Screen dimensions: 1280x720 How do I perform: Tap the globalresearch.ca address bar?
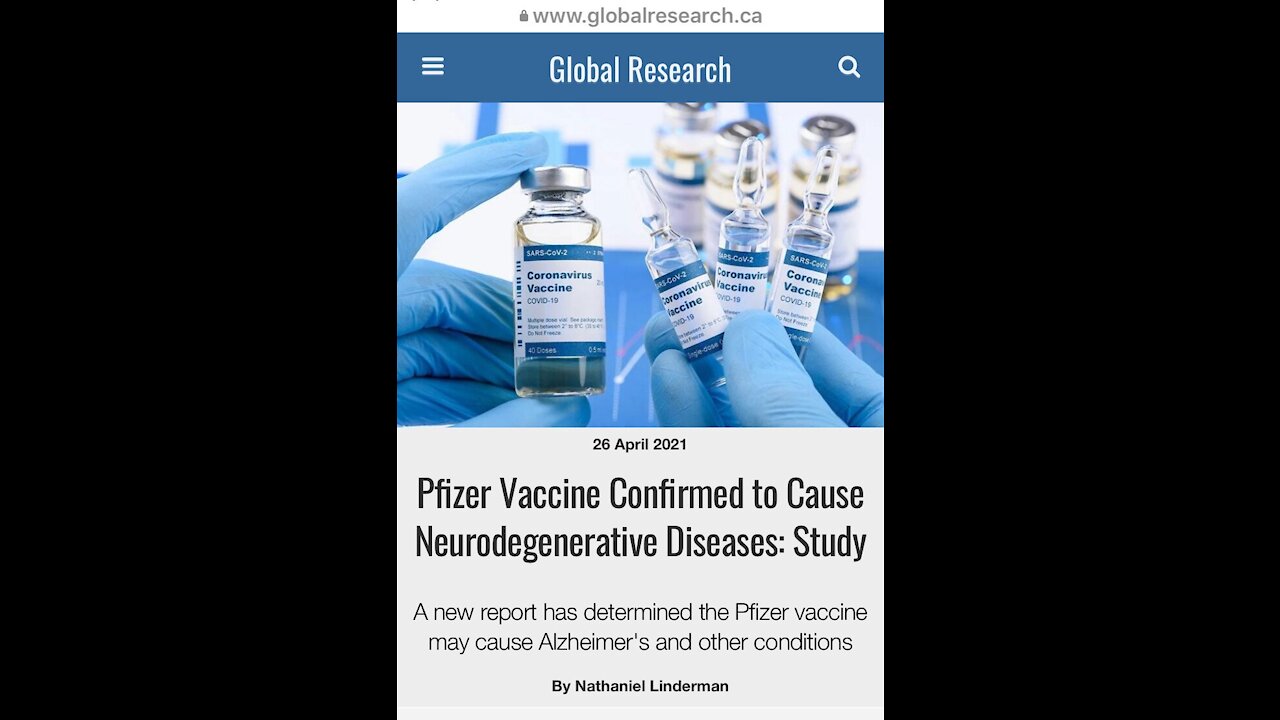640,16
